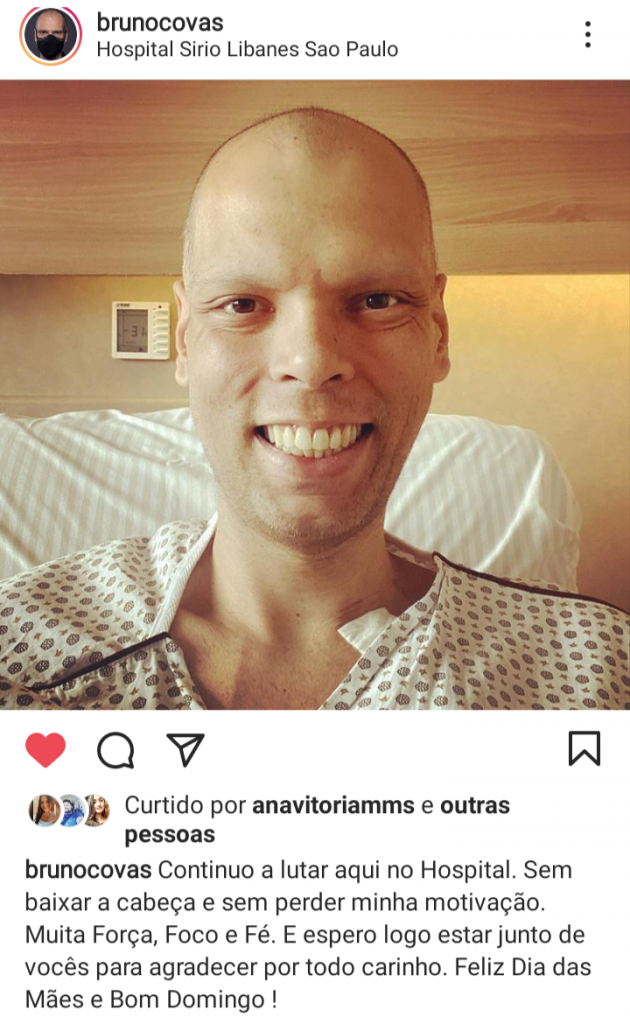Open the comment bubble icon
Image resolution: width=630 pixels, height=1024 pixels.
(x=115, y=749)
